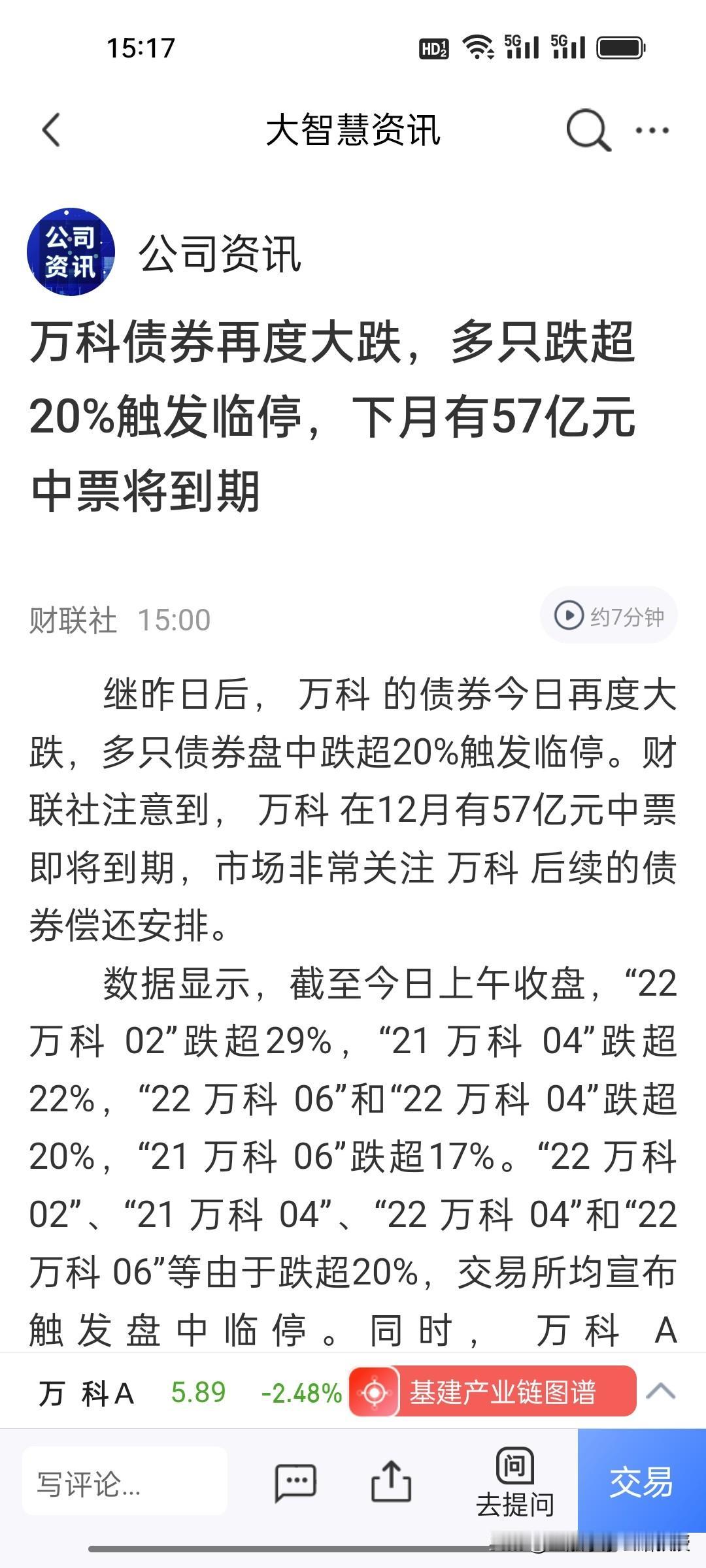Open the more options (...) icon
Image resolution: width=706 pixels, height=1568 pixels.
pyautogui.click(x=650, y=129)
